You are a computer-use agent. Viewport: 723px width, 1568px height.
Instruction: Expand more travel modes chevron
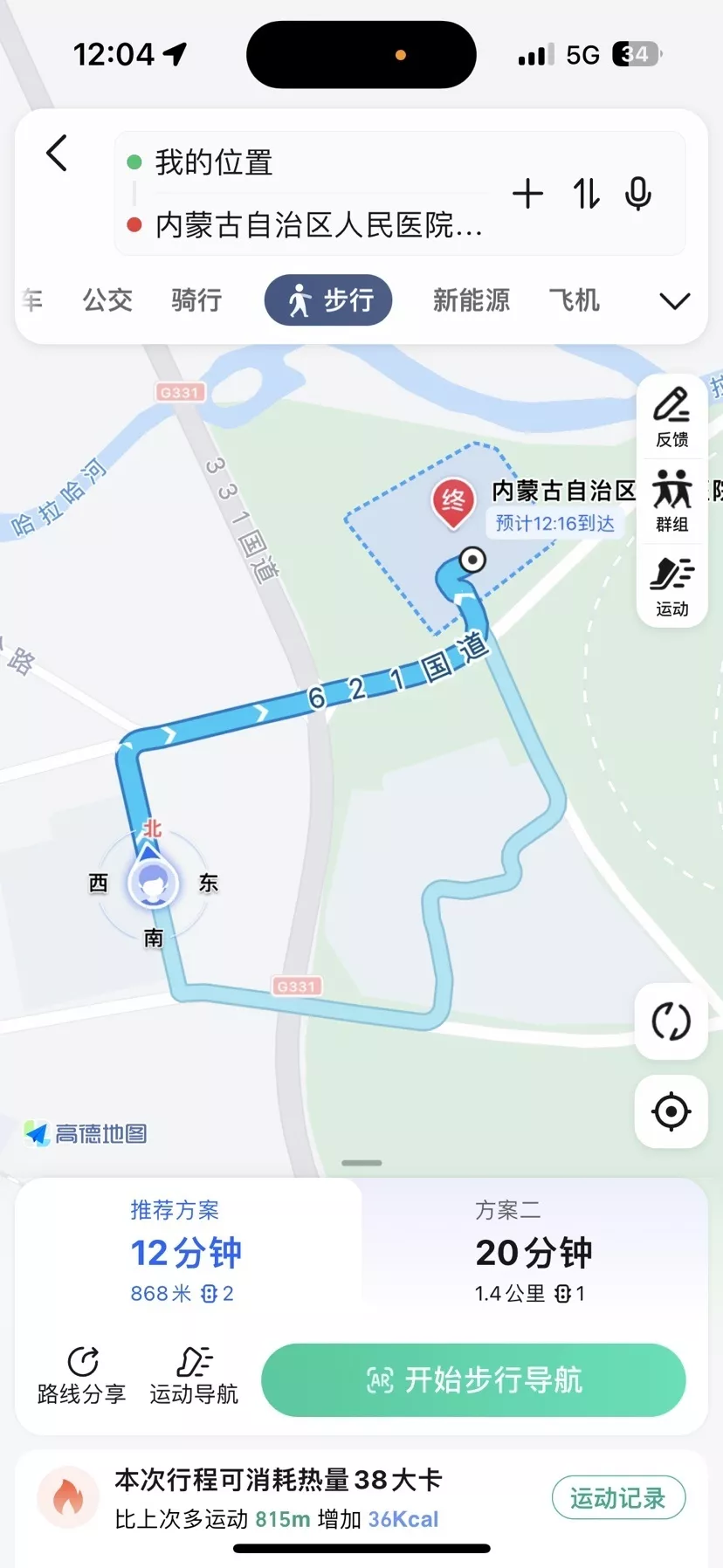674,301
